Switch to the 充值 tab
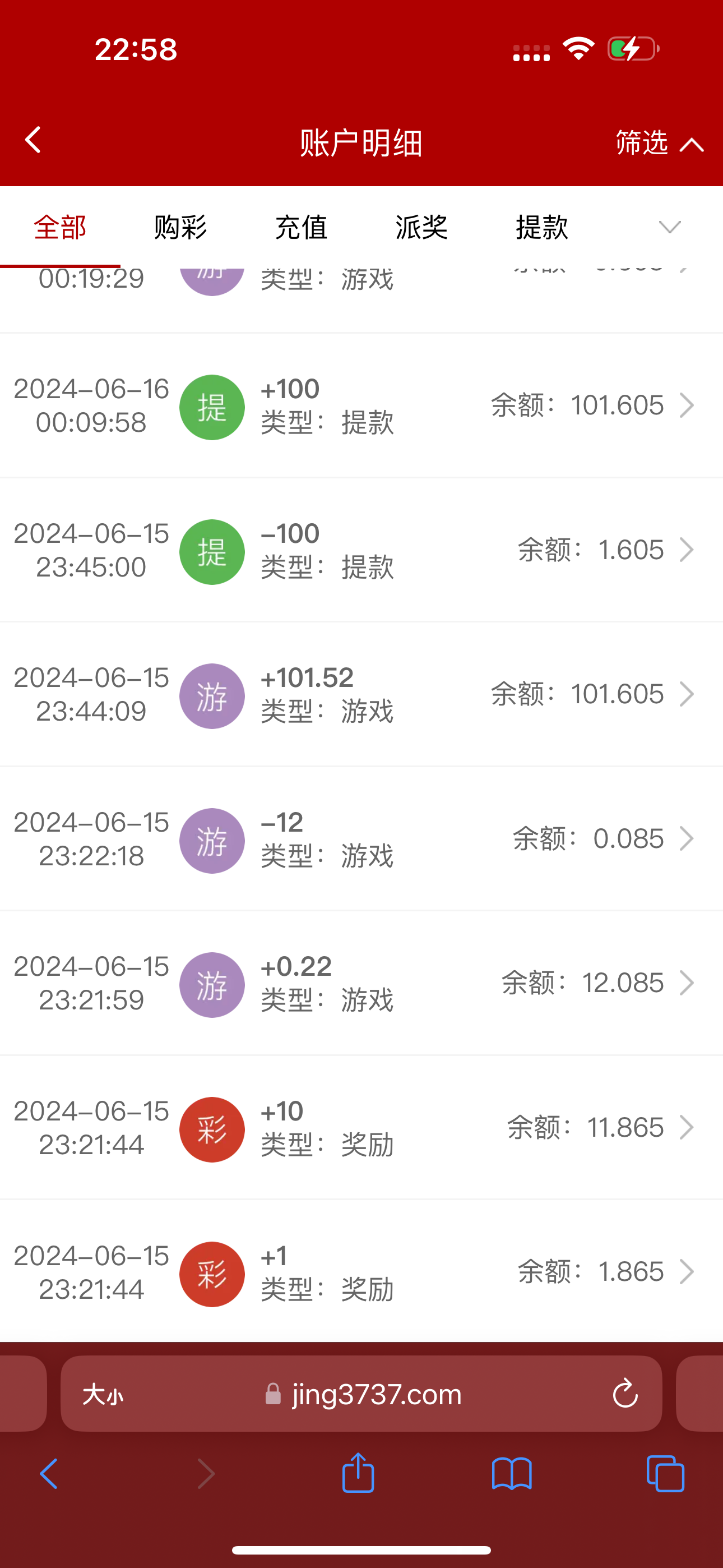The height and width of the screenshot is (1568, 723). 300,228
